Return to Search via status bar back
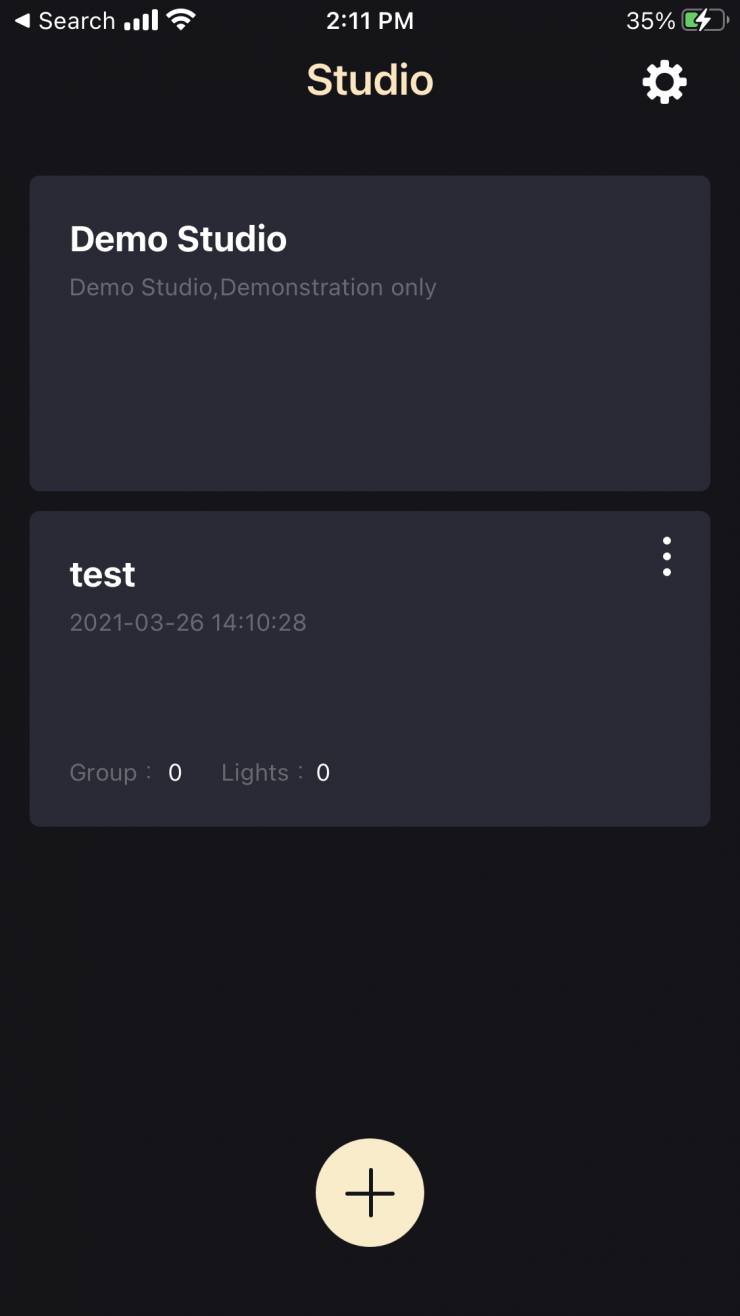 pyautogui.click(x=64, y=21)
